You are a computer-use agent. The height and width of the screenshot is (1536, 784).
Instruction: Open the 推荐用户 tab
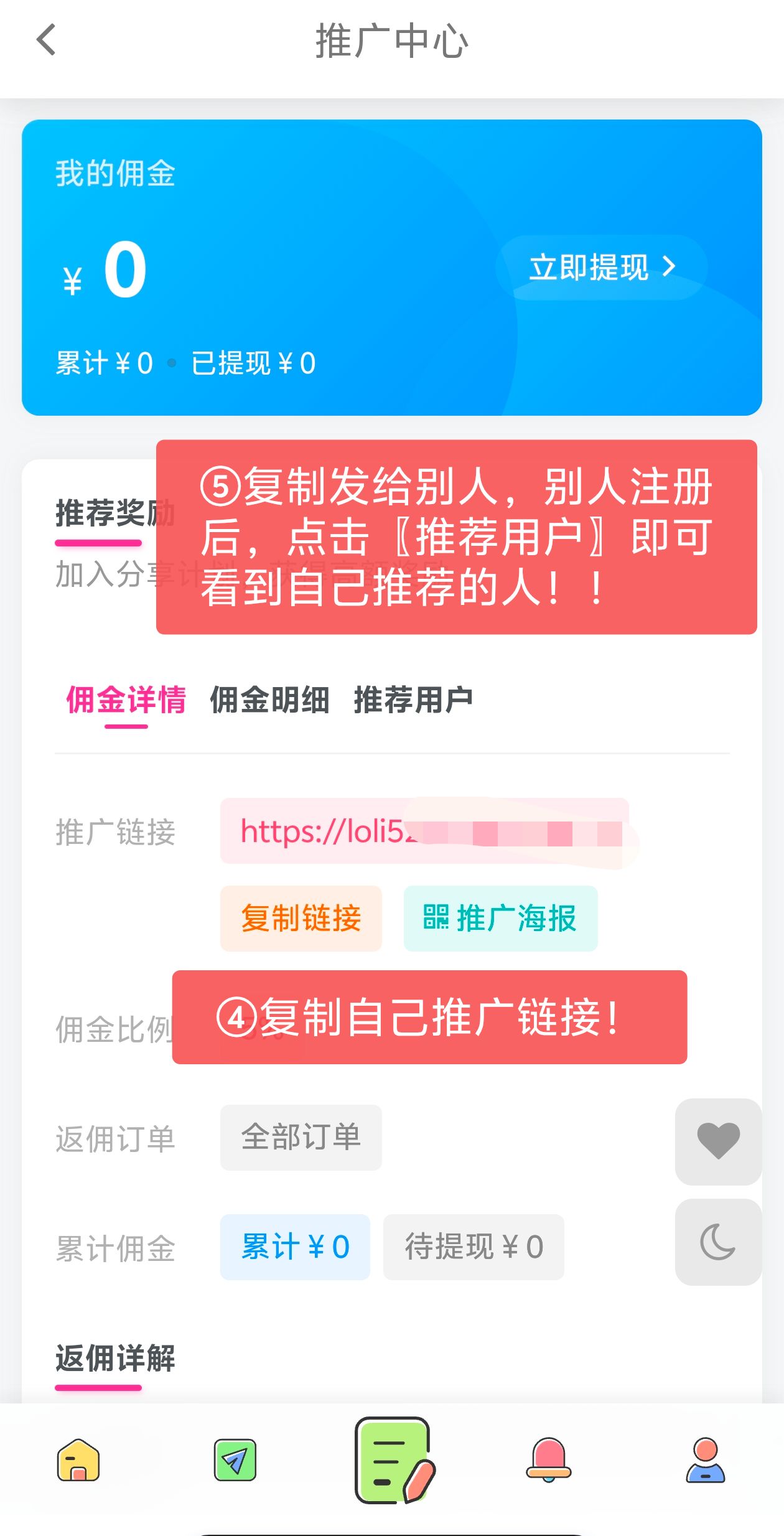413,700
